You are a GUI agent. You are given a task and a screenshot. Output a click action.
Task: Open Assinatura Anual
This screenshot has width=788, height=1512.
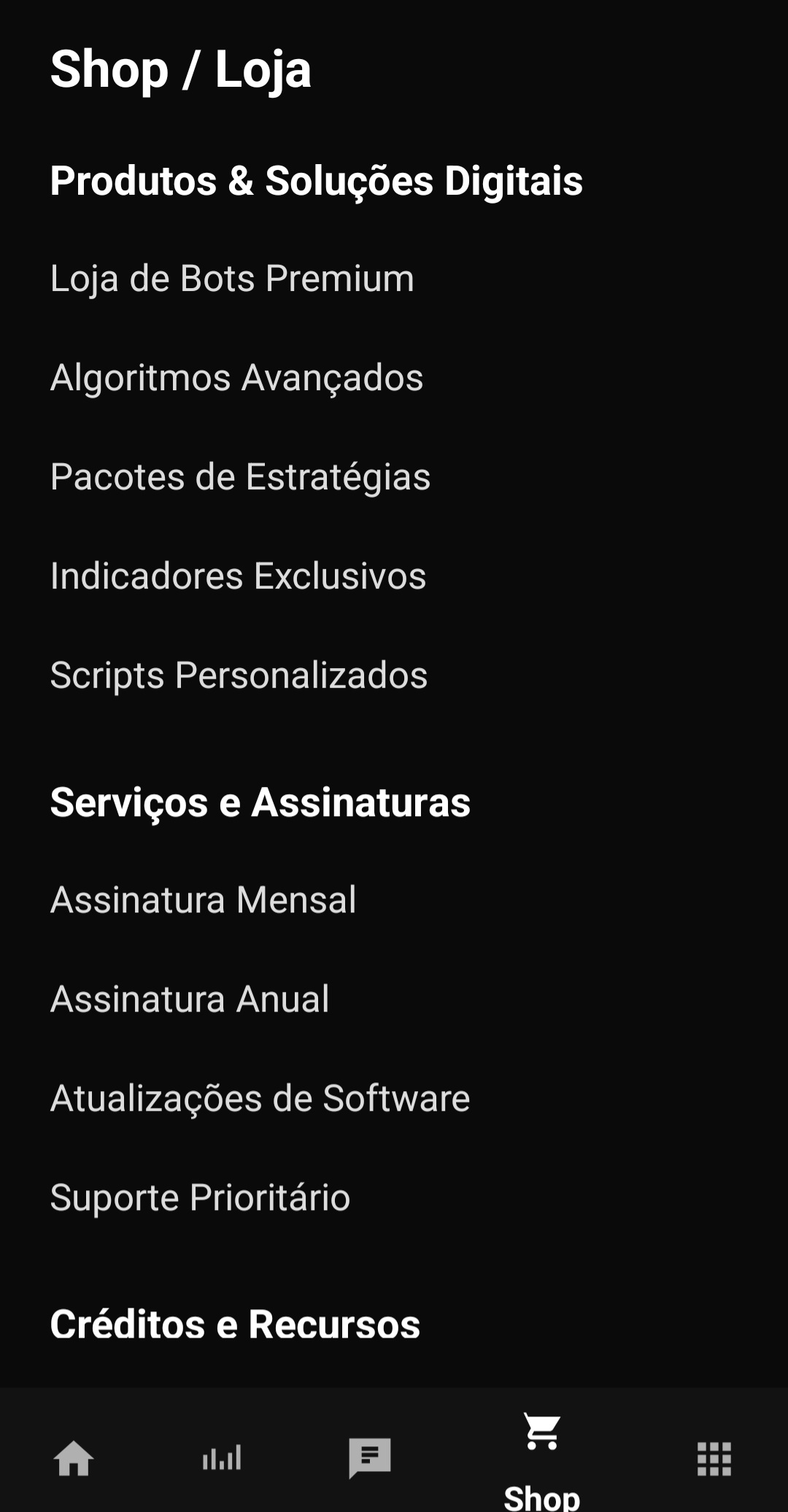(190, 999)
